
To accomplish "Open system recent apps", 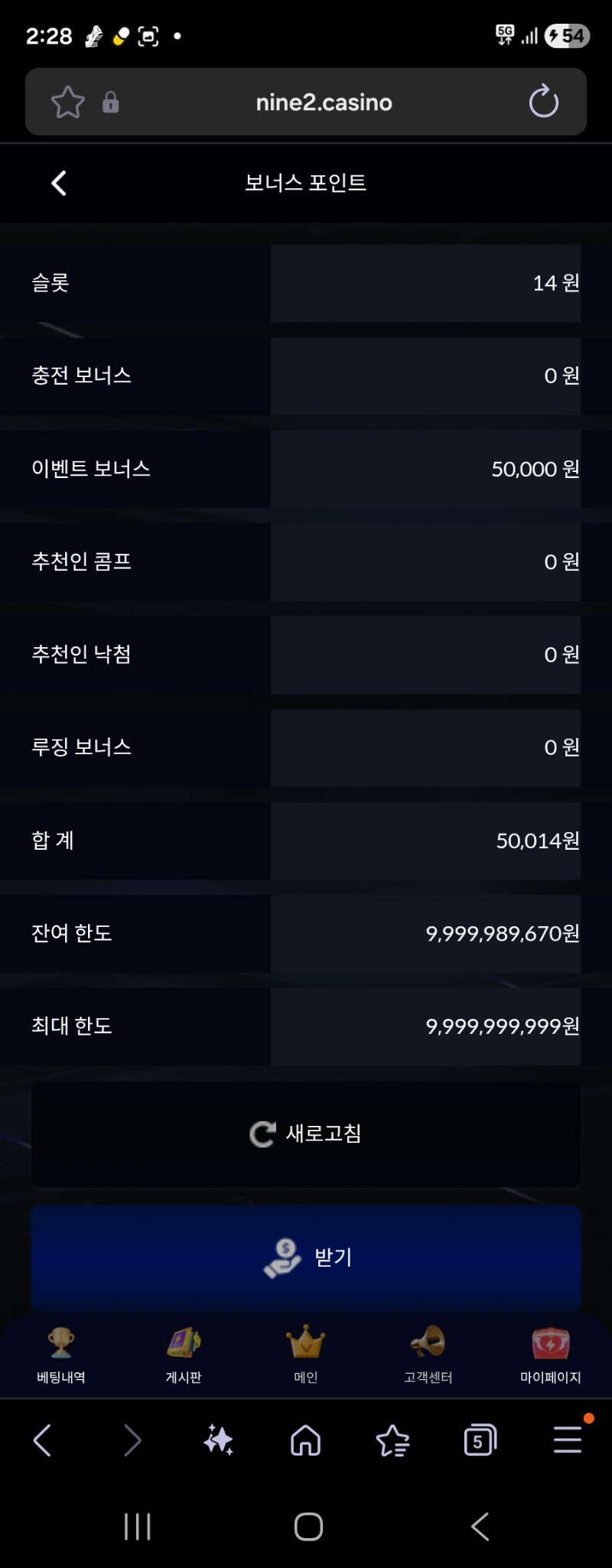I will coord(138,1527).
